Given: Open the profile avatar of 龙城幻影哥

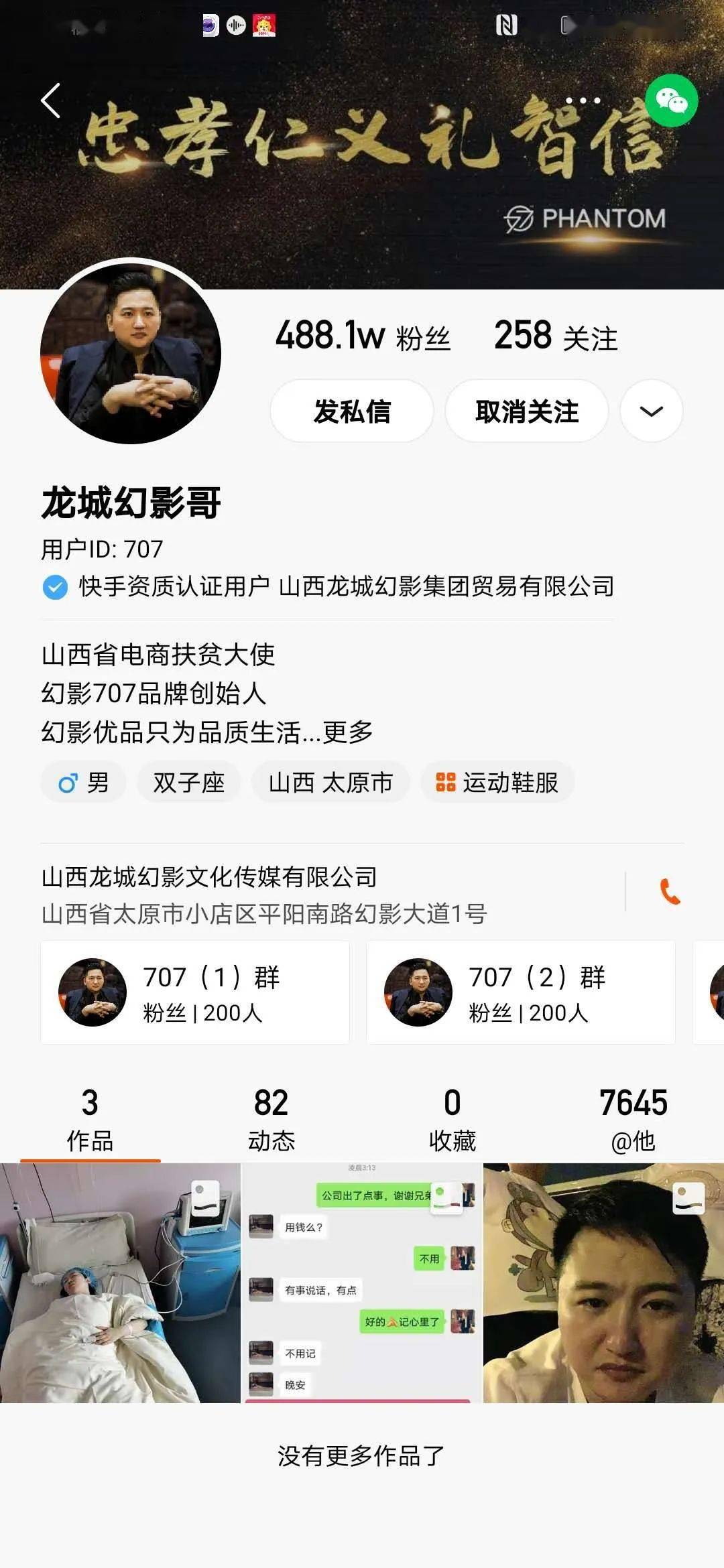Looking at the screenshot, I should point(131,353).
